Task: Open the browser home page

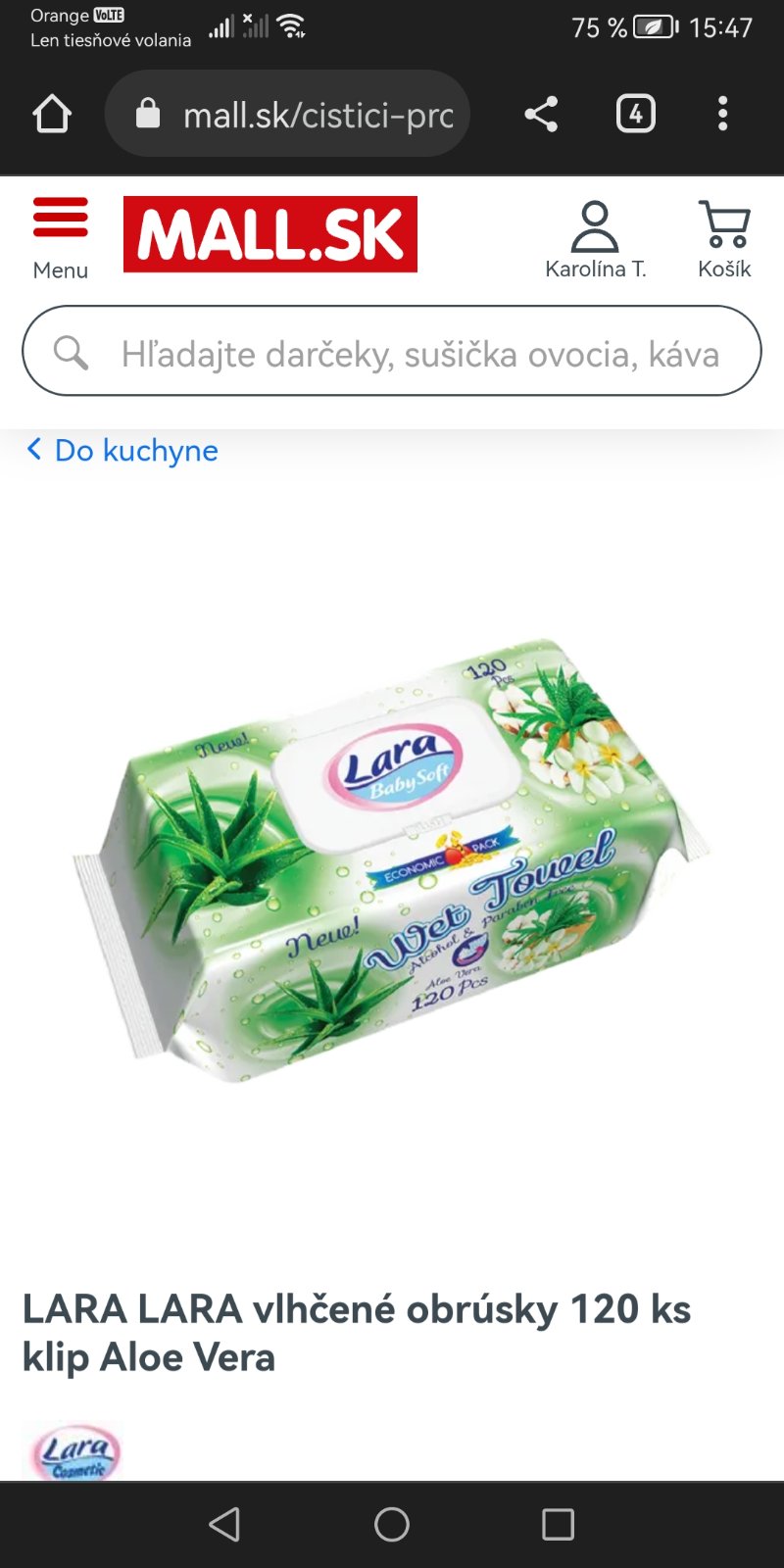Action: (x=52, y=114)
